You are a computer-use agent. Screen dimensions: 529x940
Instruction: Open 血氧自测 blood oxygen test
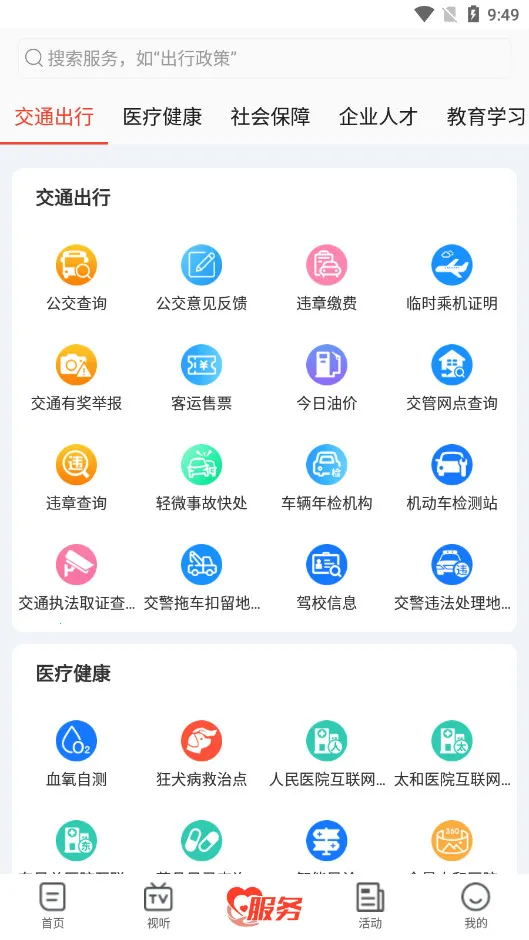[76, 754]
